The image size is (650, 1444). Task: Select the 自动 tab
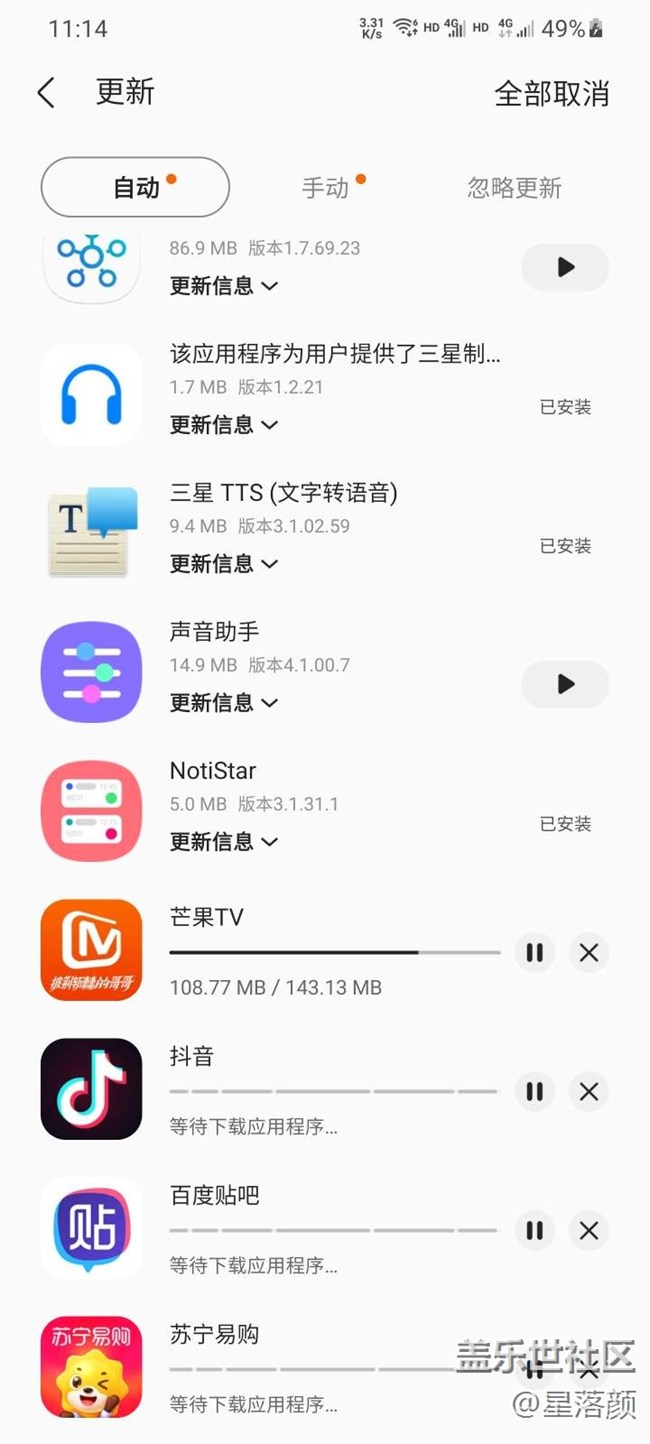click(135, 187)
